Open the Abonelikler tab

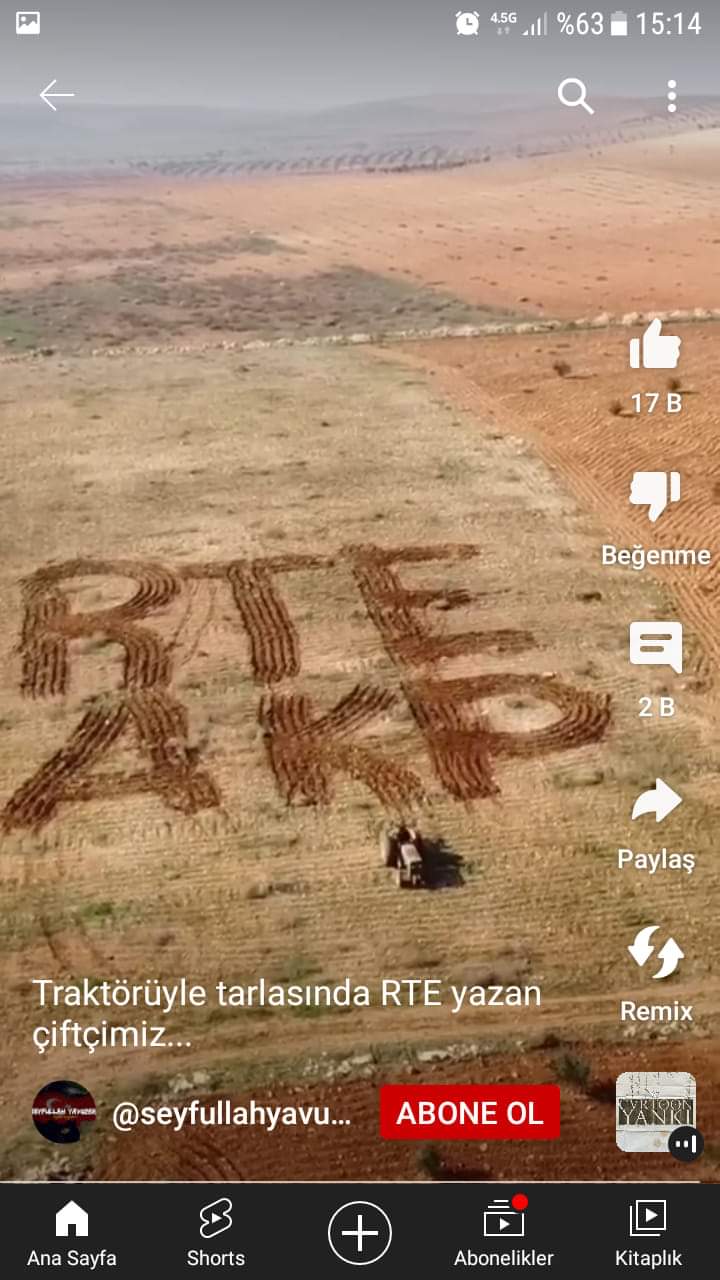(503, 1232)
